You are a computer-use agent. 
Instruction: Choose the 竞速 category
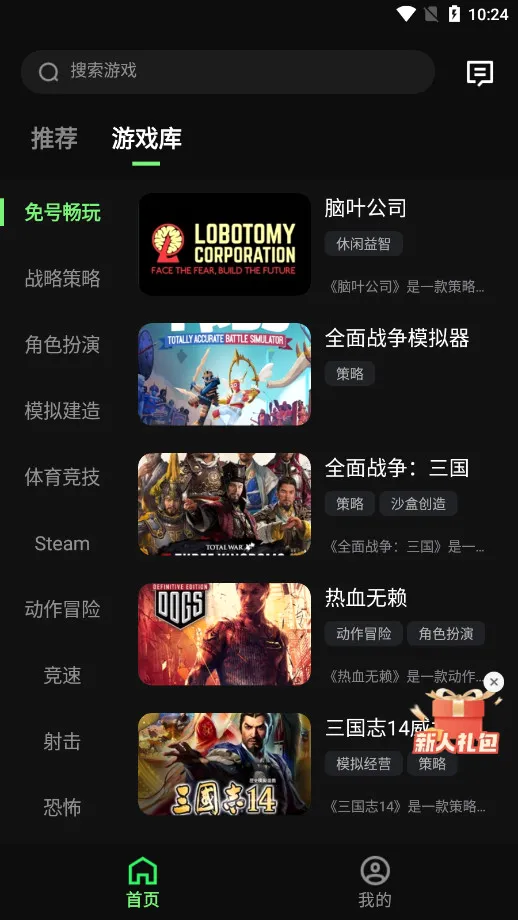[62, 675]
